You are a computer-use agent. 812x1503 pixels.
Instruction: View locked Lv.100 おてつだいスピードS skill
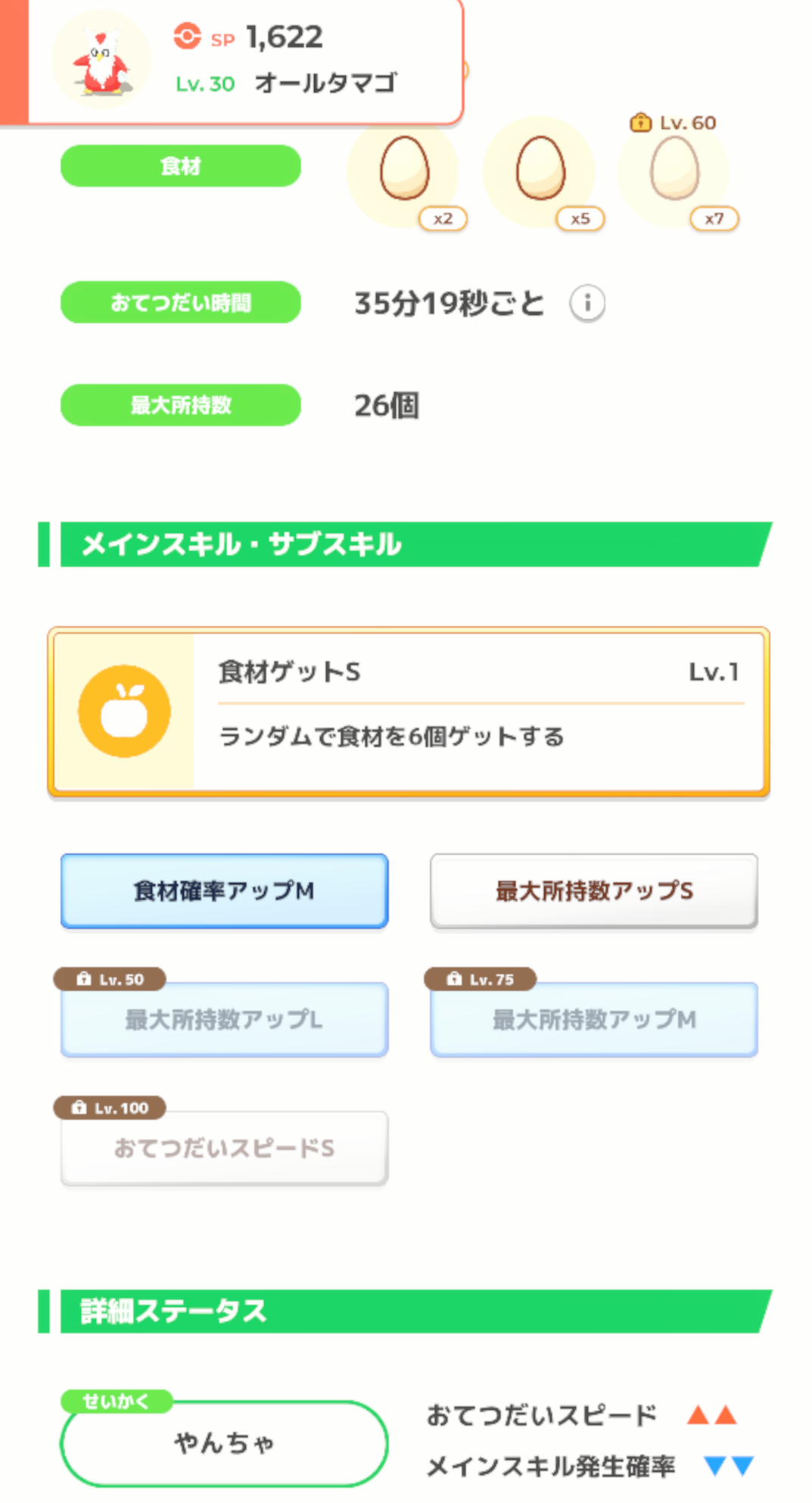(224, 1148)
